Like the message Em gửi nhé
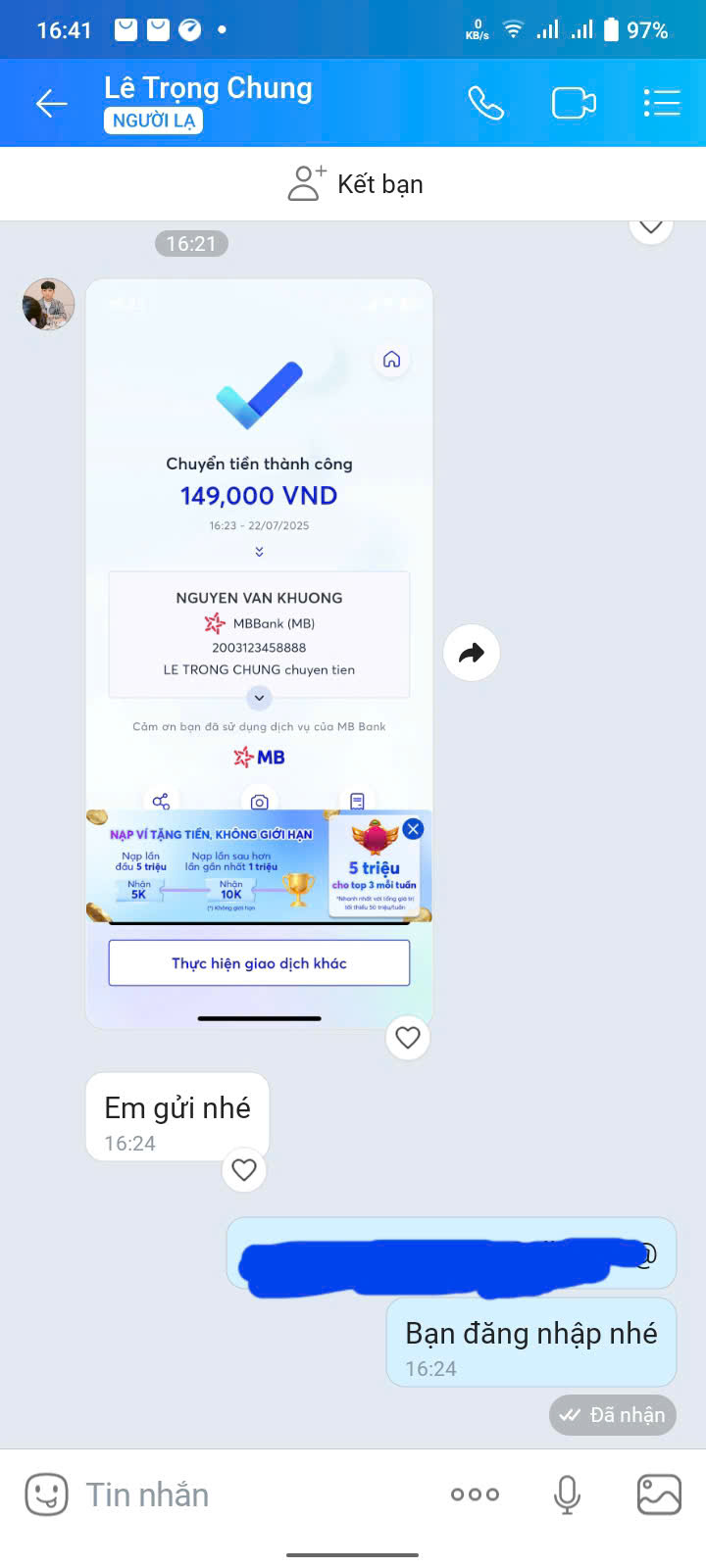Image resolution: width=706 pixels, height=1568 pixels. [x=244, y=1169]
